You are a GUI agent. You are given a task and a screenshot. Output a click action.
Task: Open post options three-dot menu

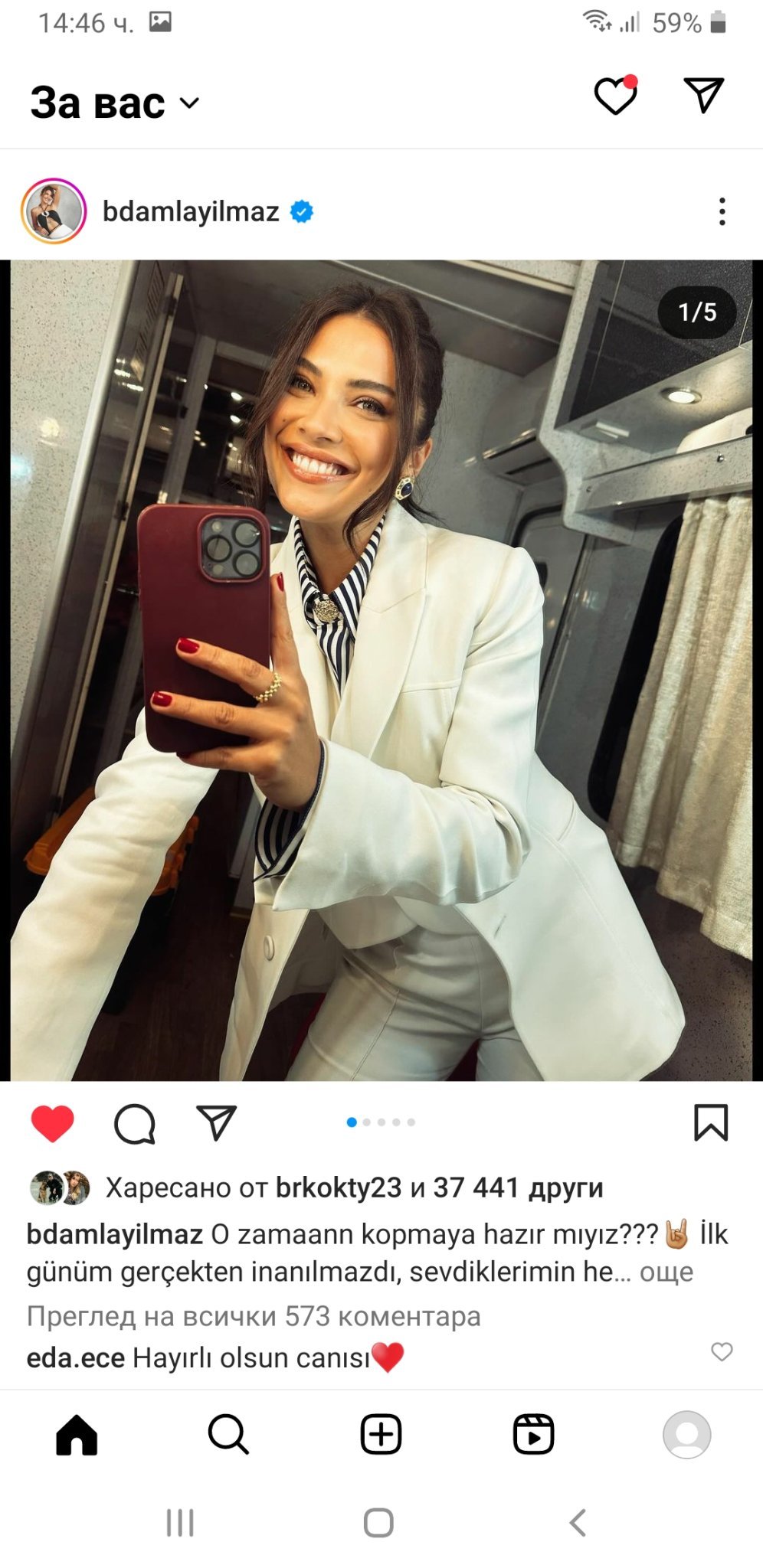point(722,211)
